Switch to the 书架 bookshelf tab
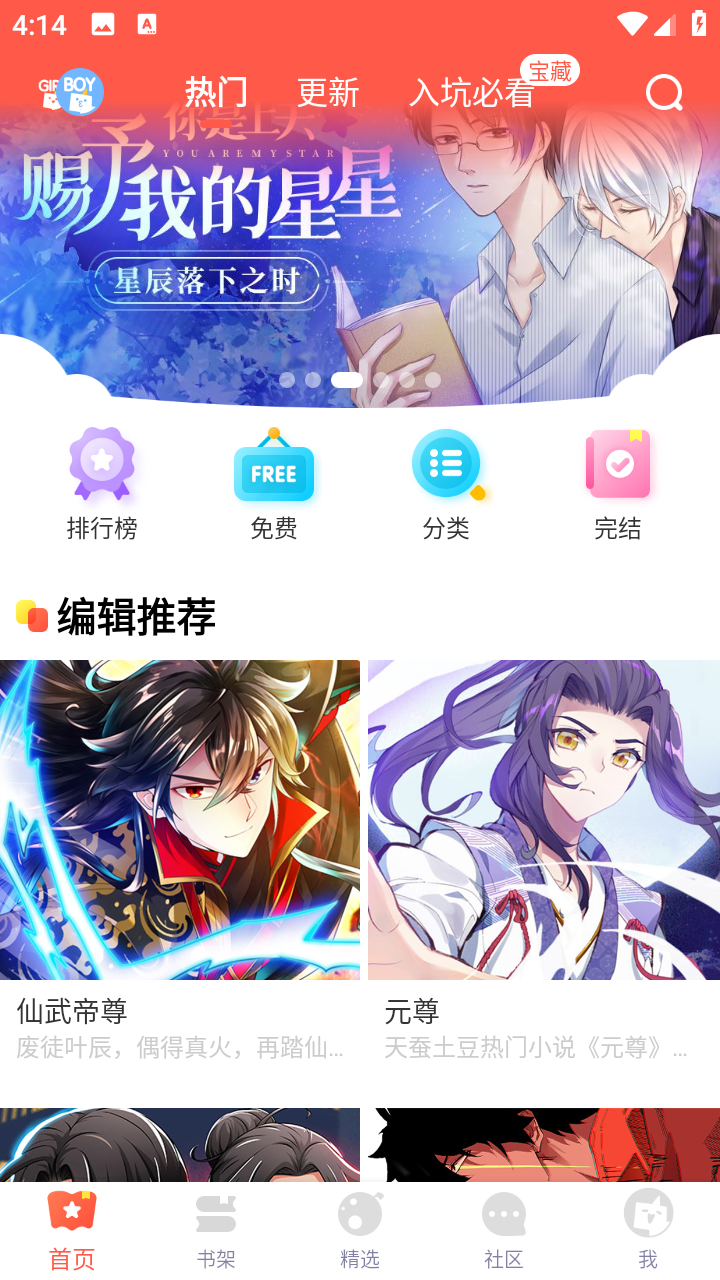The width and height of the screenshot is (720, 1280). tap(216, 1230)
